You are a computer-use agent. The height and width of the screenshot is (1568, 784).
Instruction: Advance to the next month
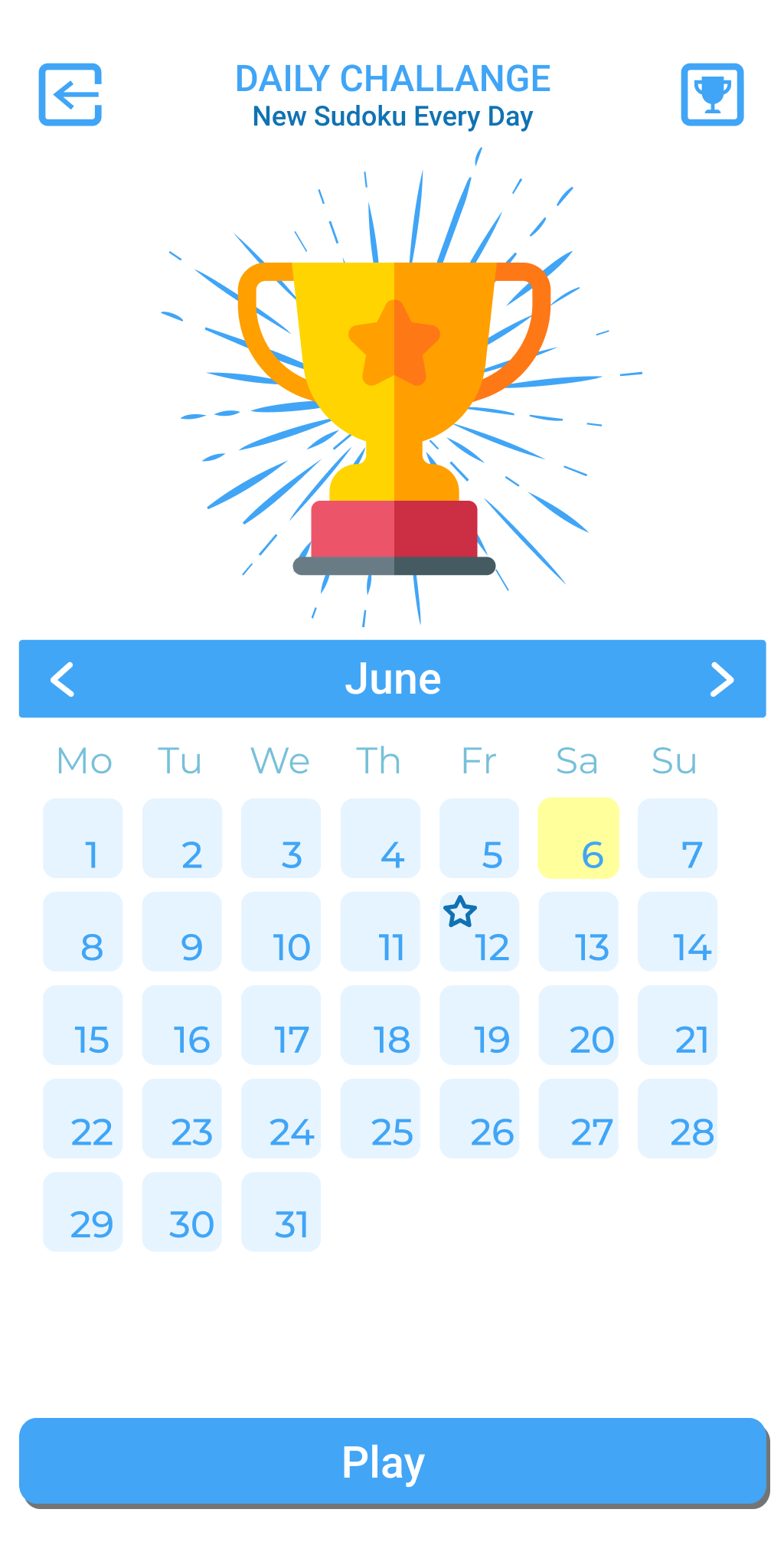pyautogui.click(x=721, y=679)
